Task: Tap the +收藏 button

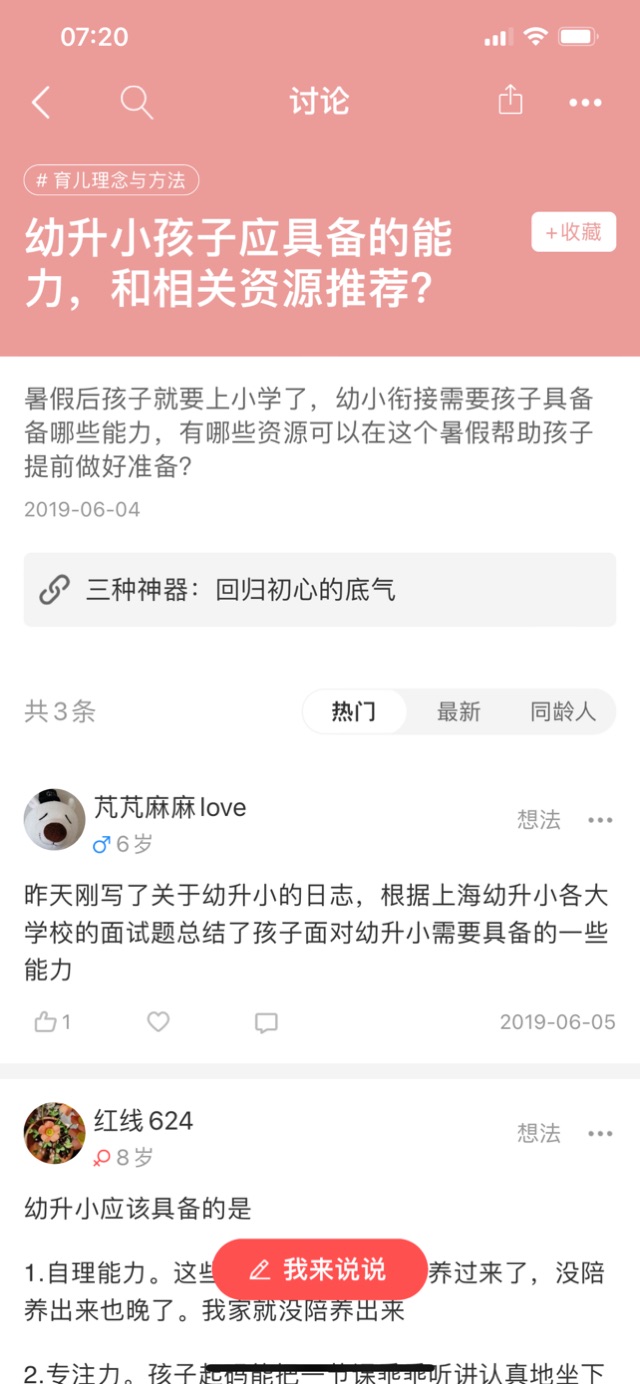Action: (x=573, y=232)
